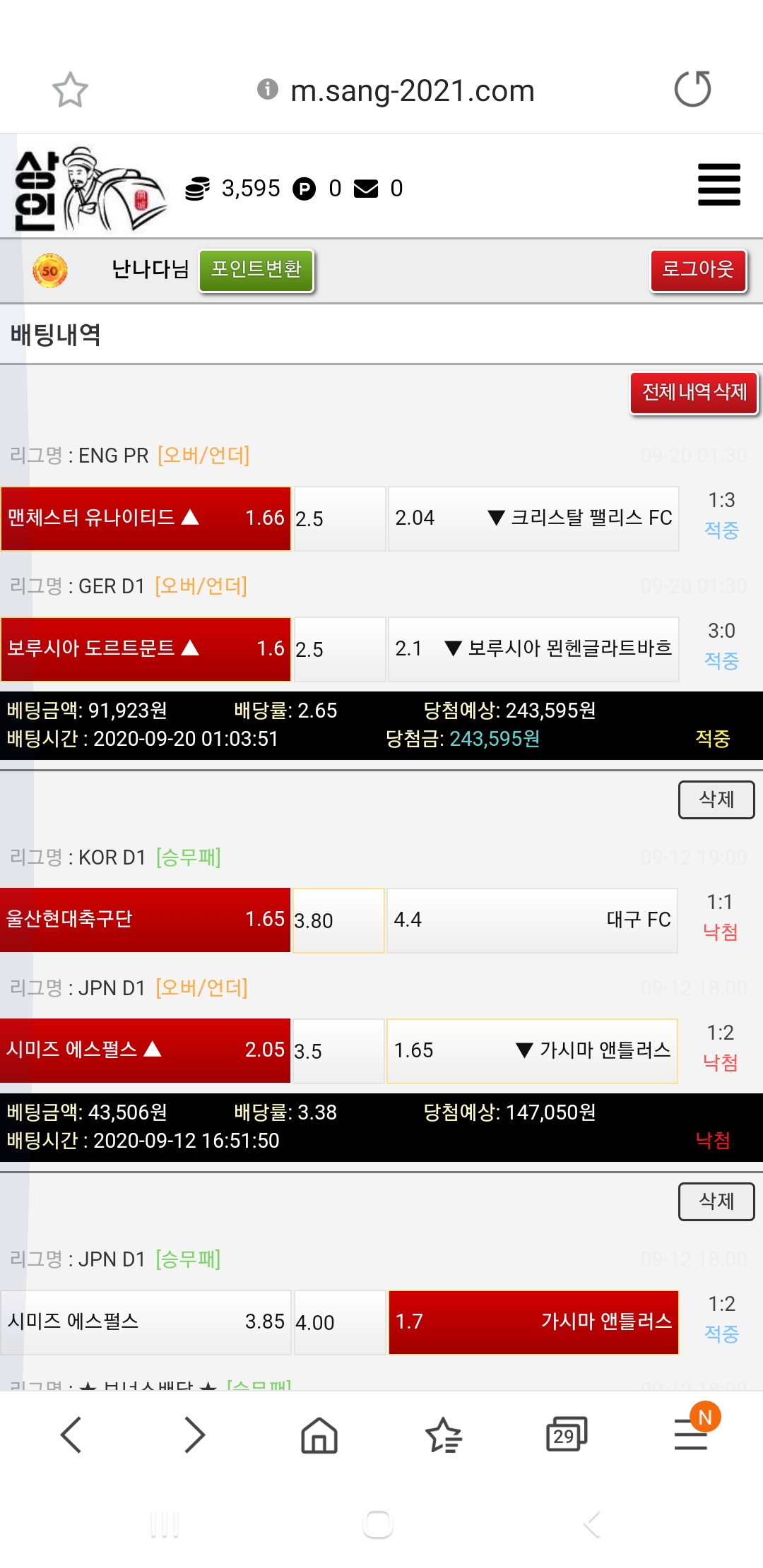
Task: Bookmark this page with the star icon
Action: [70, 90]
